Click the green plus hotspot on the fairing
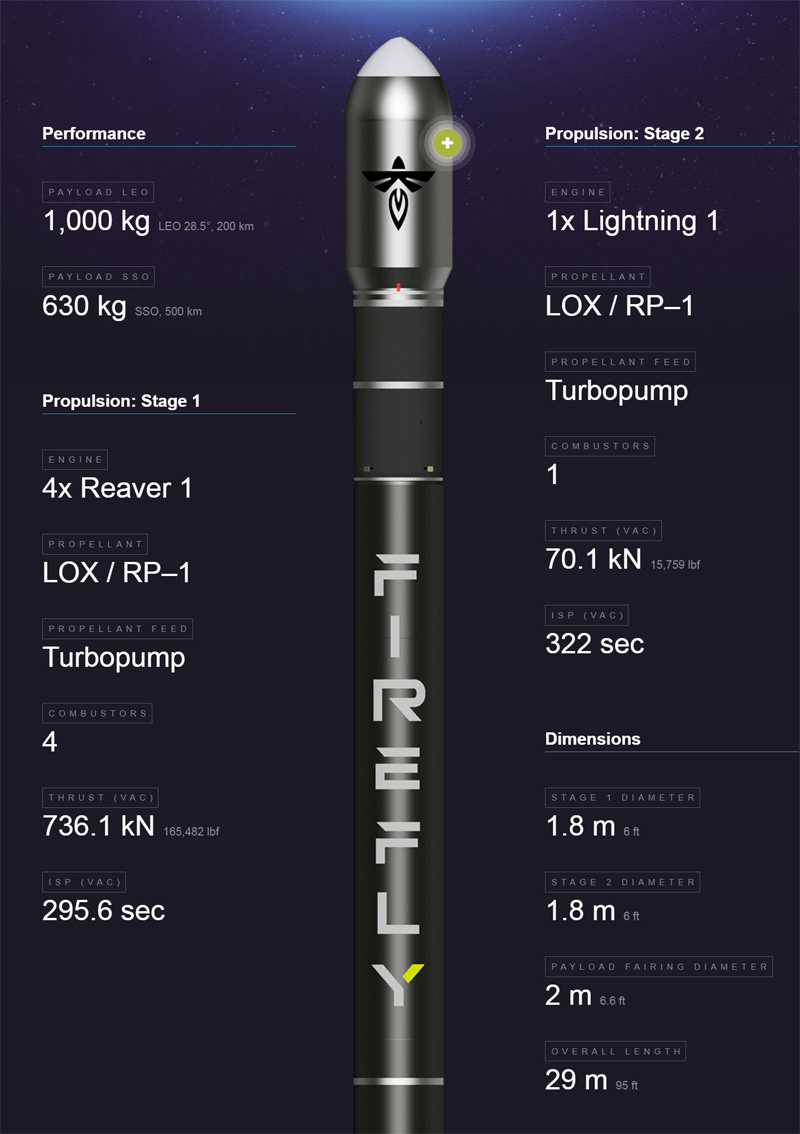 click(x=447, y=143)
